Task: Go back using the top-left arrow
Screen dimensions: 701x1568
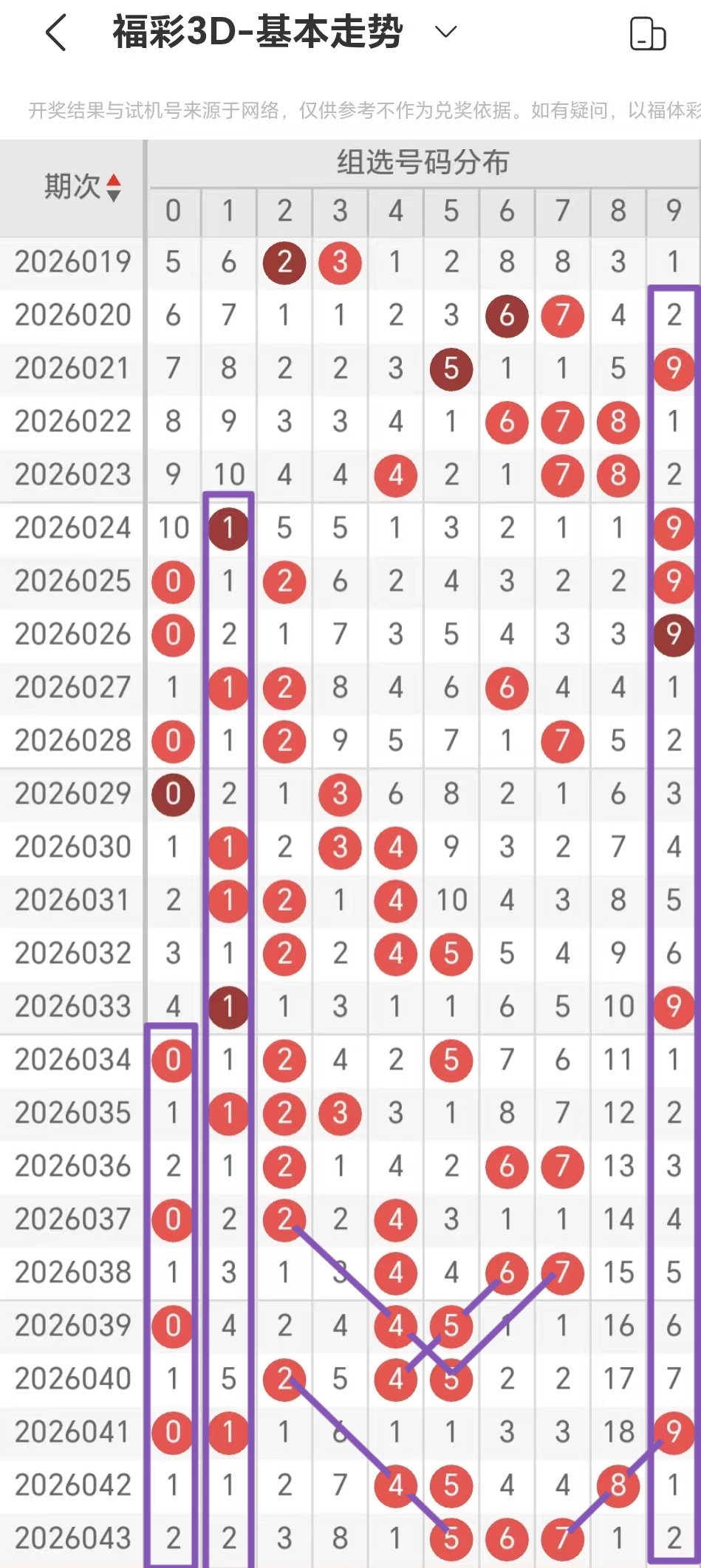Action: (x=56, y=33)
